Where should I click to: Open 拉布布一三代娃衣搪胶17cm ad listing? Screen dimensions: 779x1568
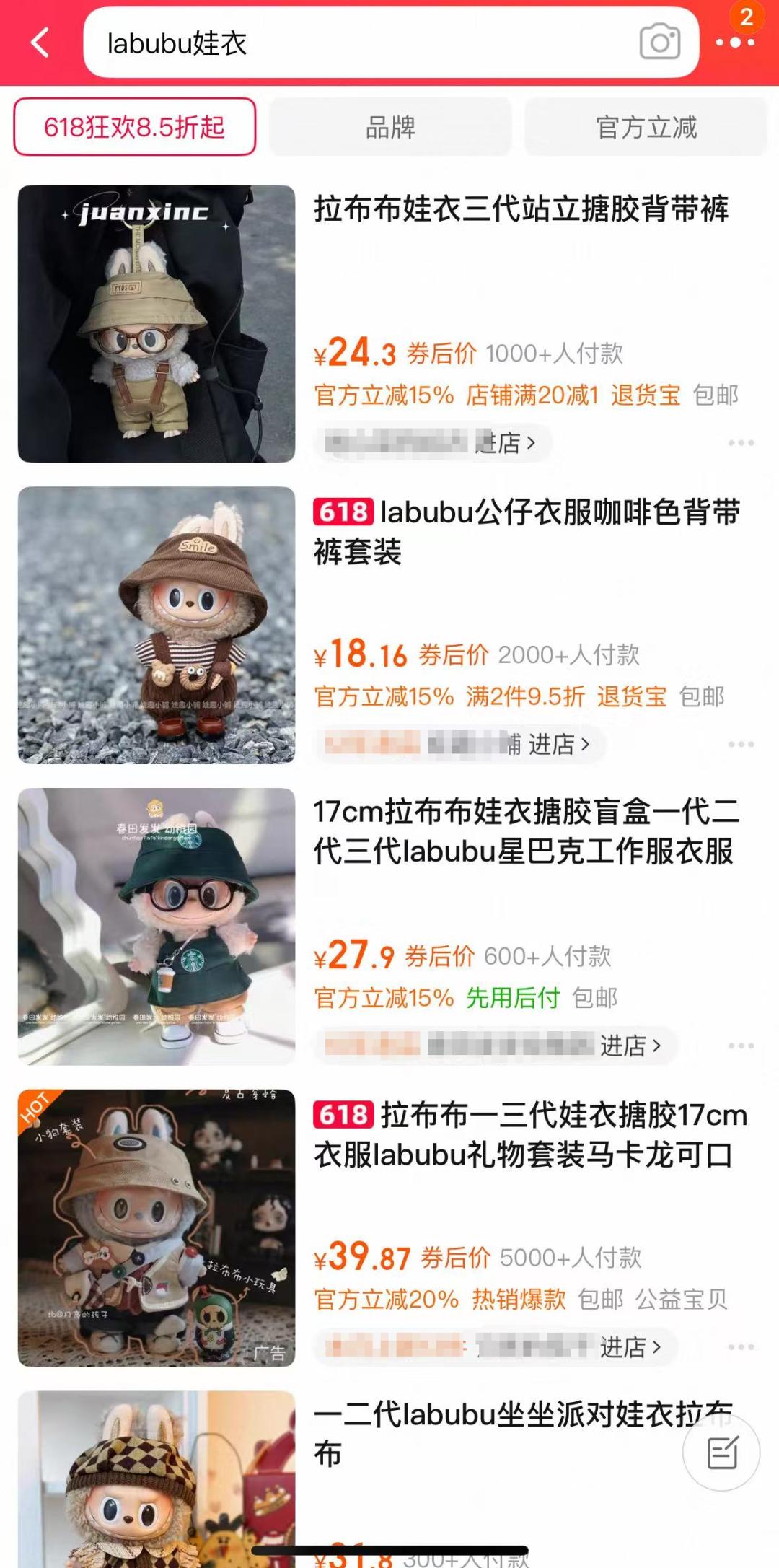tap(530, 1134)
